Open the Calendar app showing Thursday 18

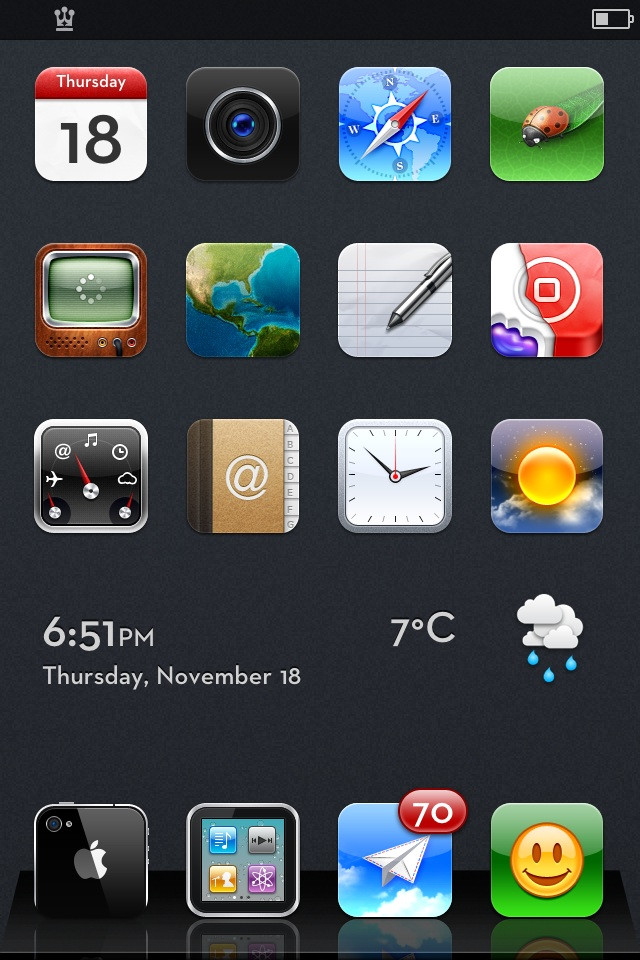(x=91, y=124)
